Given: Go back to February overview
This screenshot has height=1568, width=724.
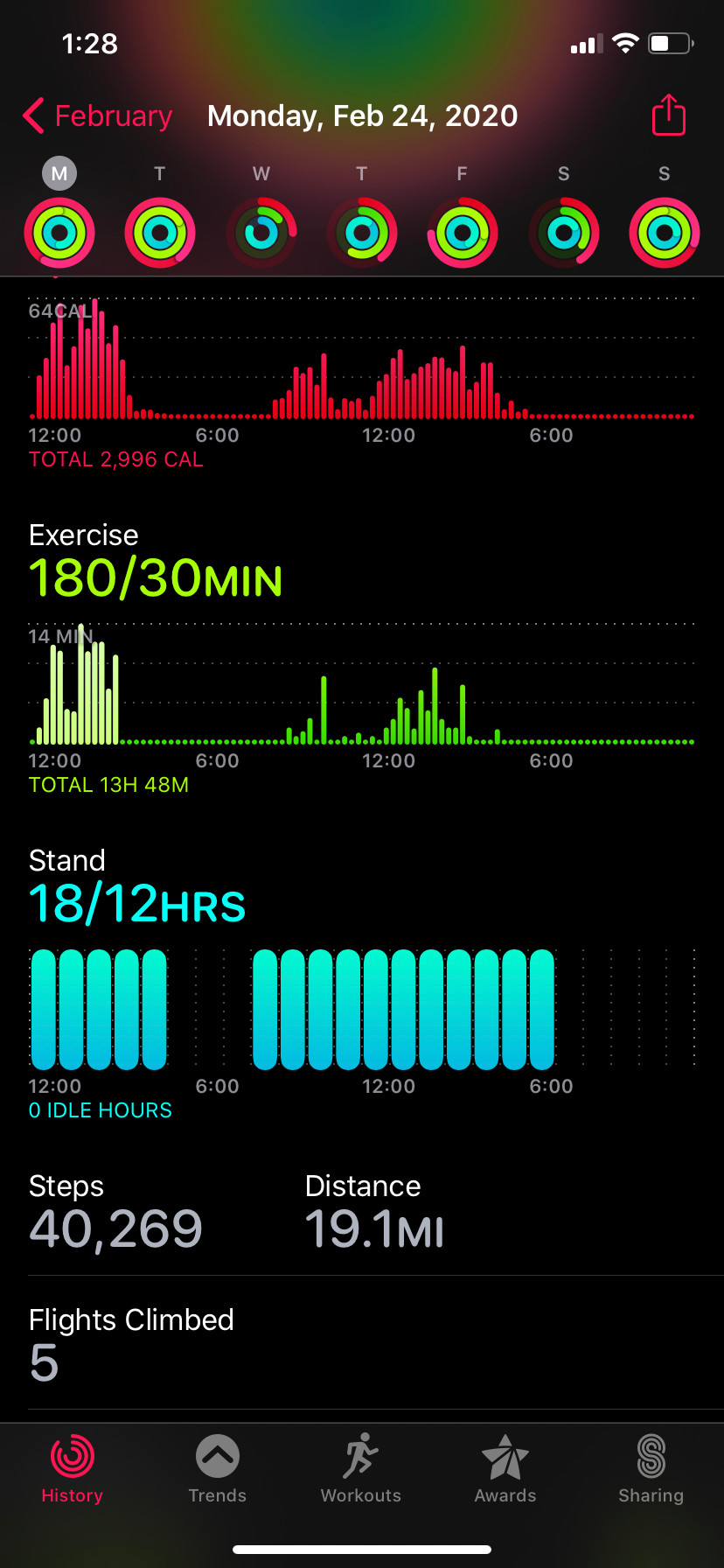Looking at the screenshot, I should (x=97, y=115).
